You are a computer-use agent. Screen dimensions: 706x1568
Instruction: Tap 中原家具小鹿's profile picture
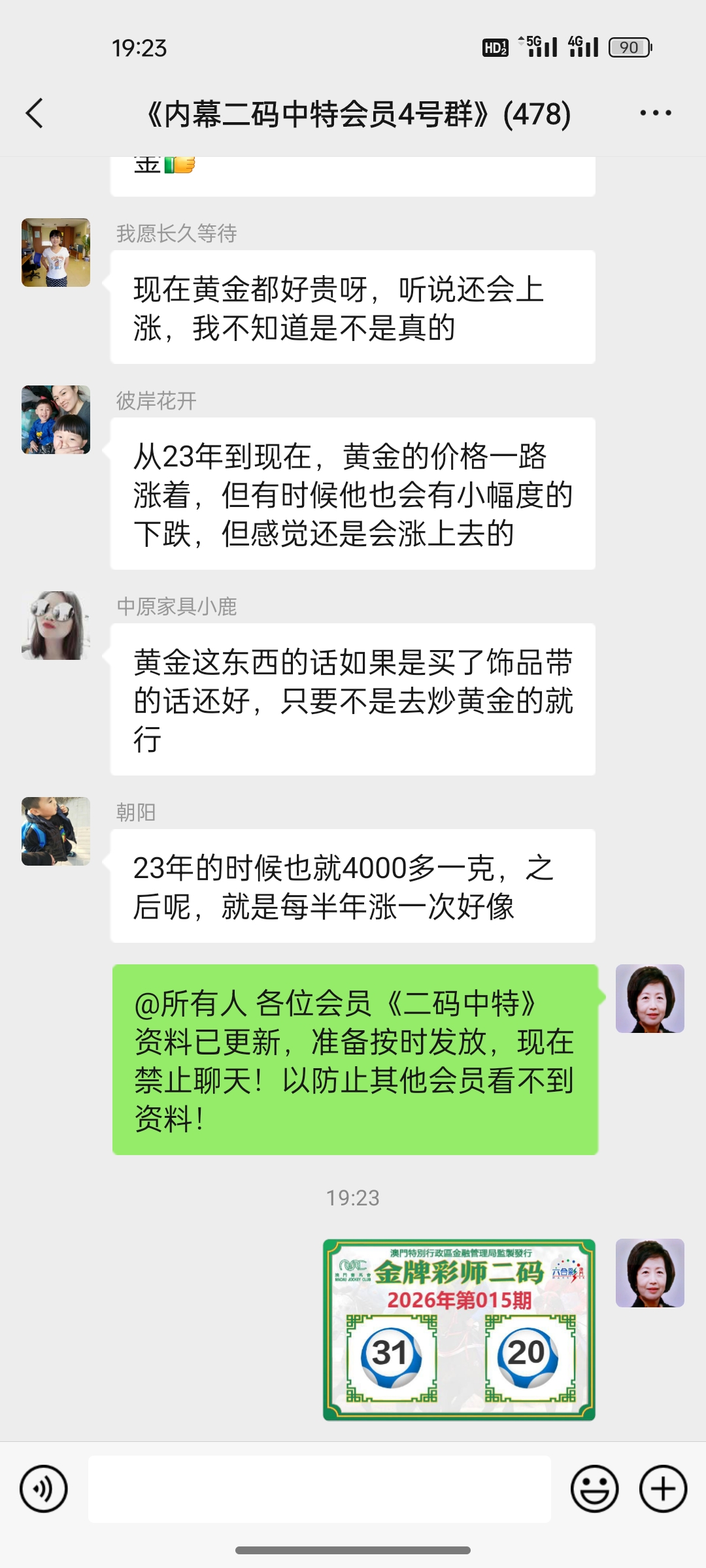click(x=56, y=625)
